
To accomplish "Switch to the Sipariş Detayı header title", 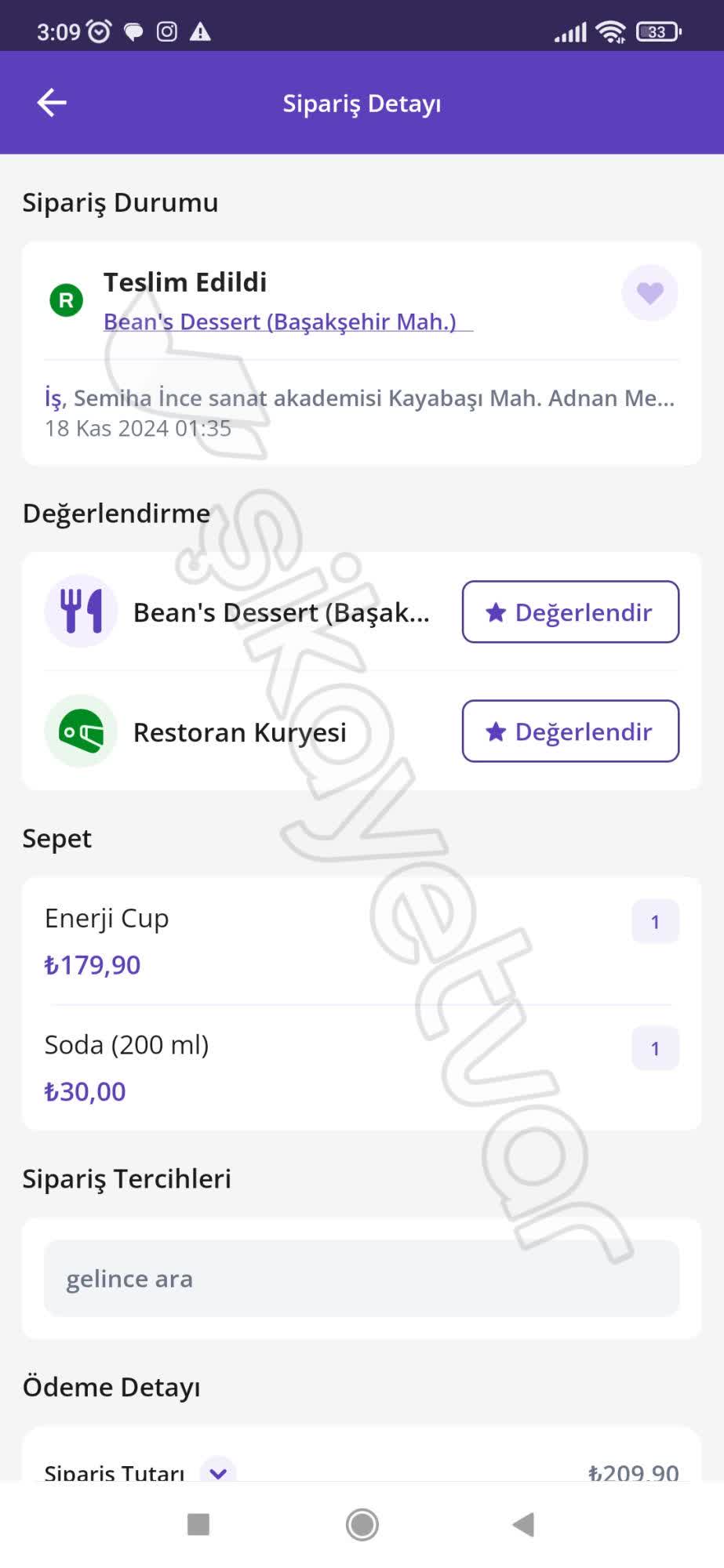I will pos(362,102).
